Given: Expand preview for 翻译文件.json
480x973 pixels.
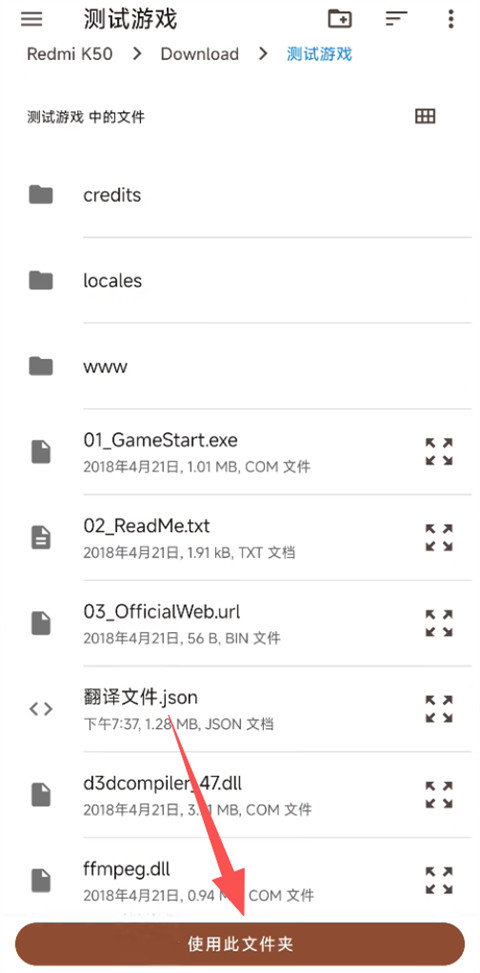Looking at the screenshot, I should (438, 709).
